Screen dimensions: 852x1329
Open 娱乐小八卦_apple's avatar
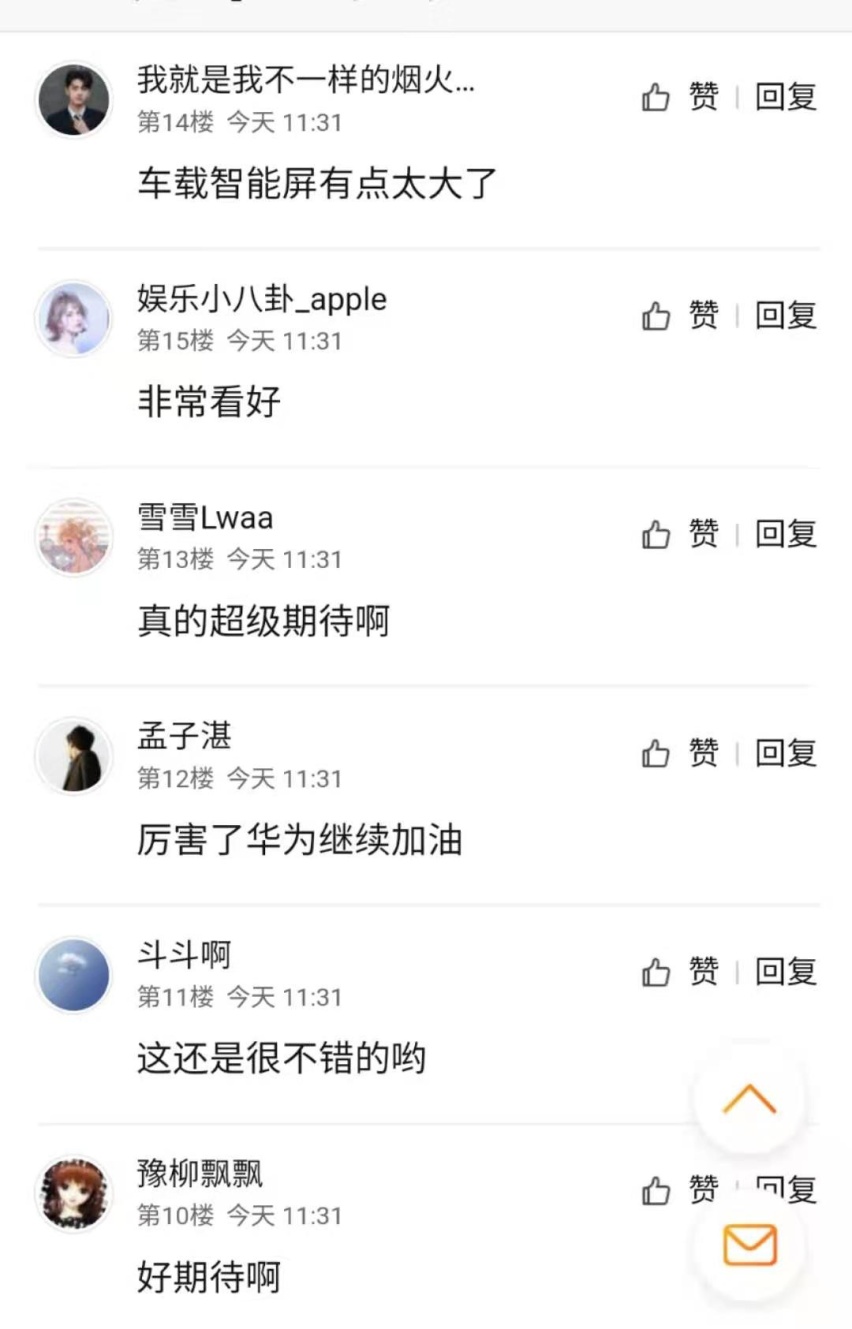tap(74, 319)
